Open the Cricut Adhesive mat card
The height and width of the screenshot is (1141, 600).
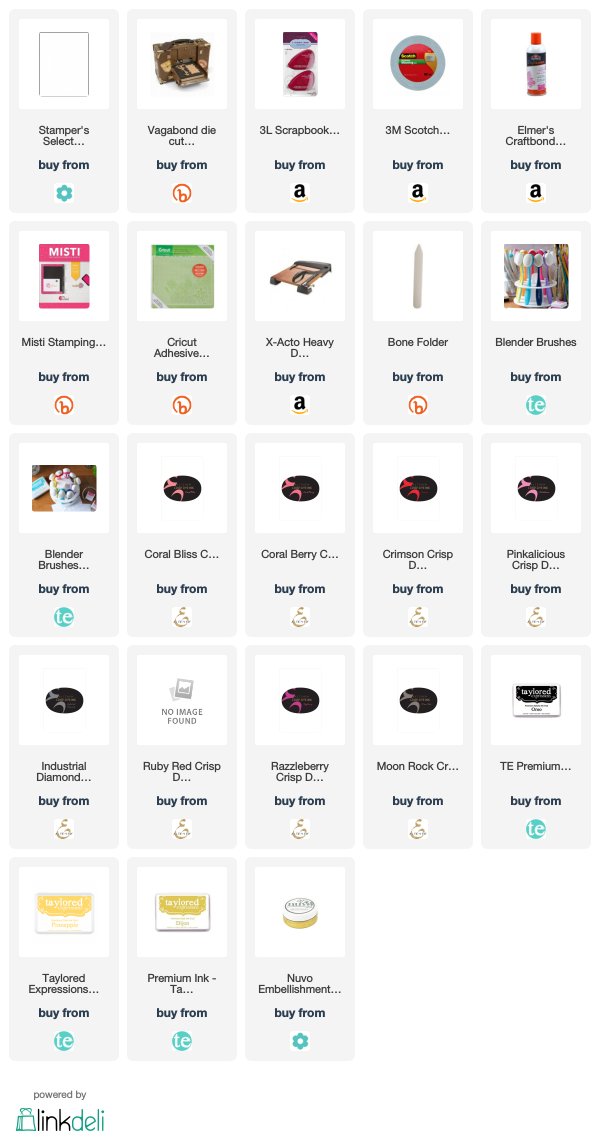pyautogui.click(x=182, y=322)
